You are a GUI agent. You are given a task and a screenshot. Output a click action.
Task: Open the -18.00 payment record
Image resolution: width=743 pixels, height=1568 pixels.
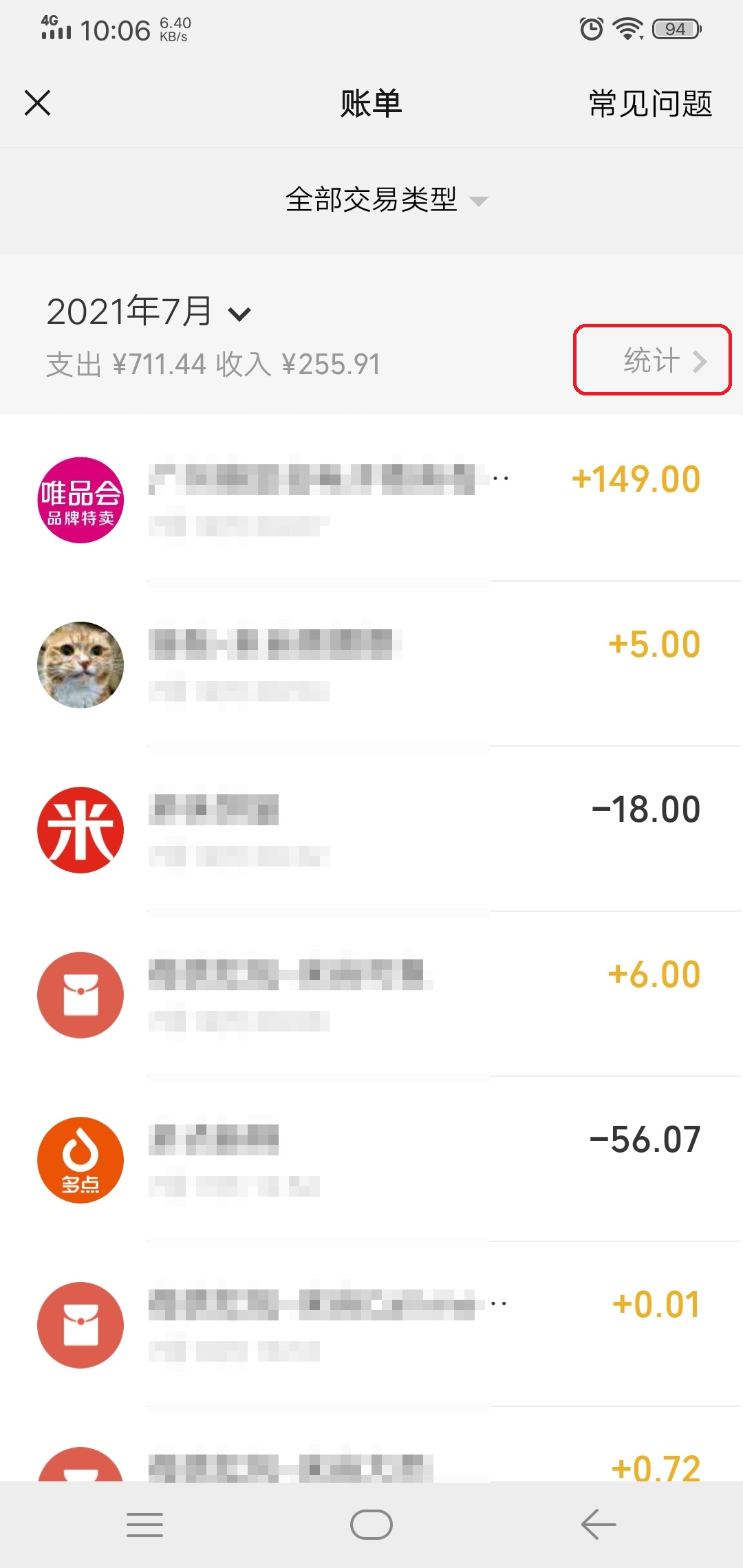coord(371,829)
